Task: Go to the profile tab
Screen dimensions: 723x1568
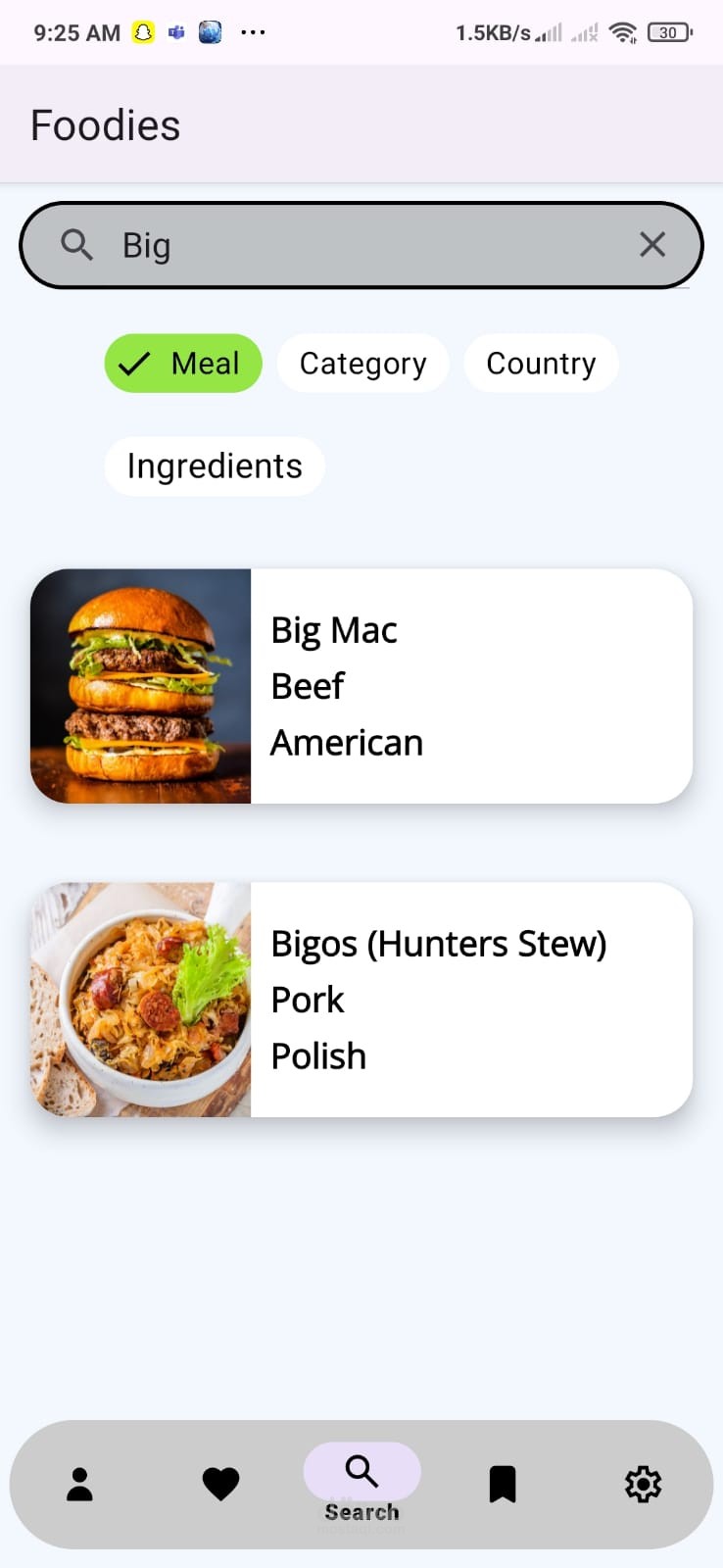Action: tap(79, 1484)
